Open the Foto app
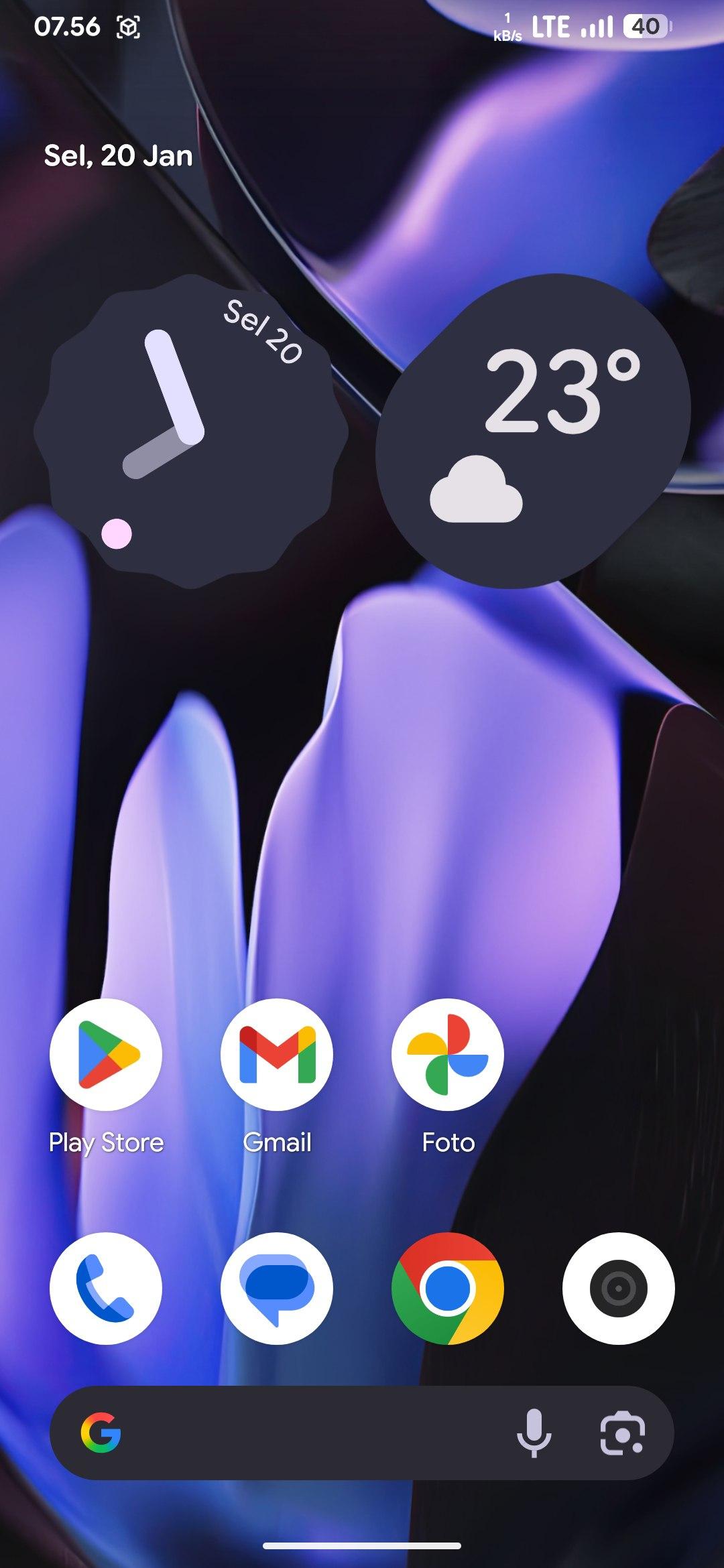This screenshot has width=724, height=1568. click(448, 1055)
